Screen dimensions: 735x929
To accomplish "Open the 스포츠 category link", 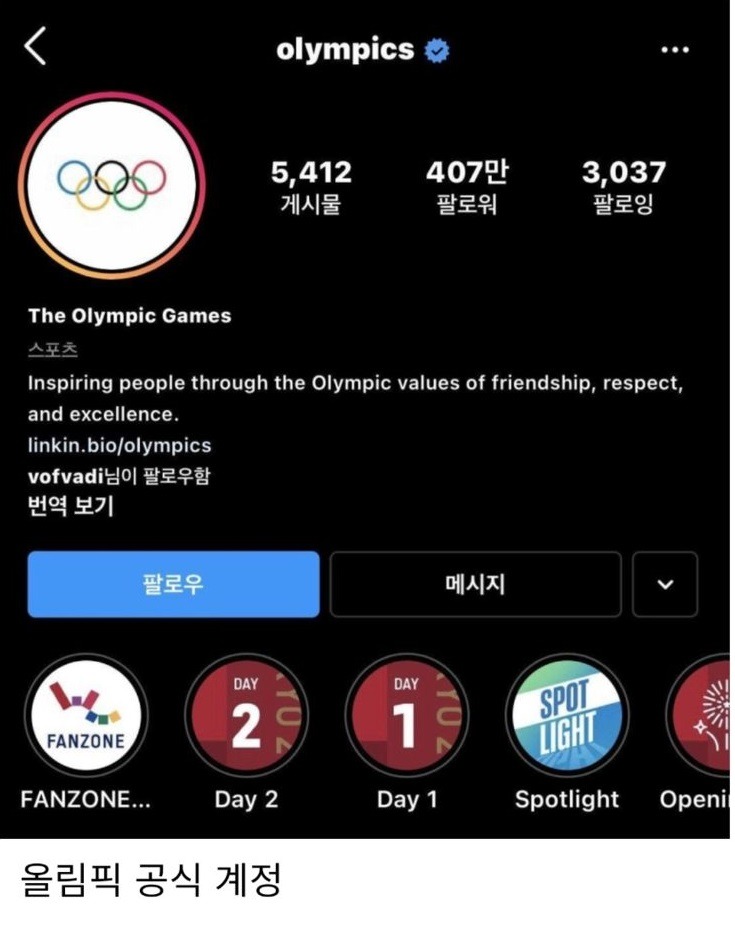I will click(x=53, y=349).
